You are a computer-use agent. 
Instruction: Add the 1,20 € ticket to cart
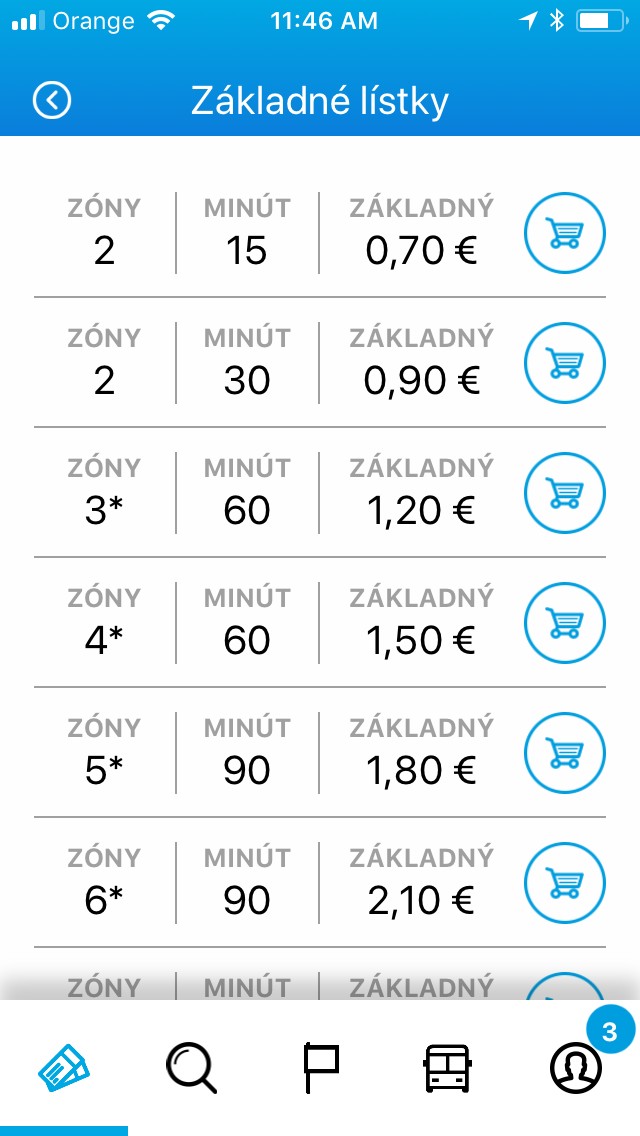coord(565,493)
